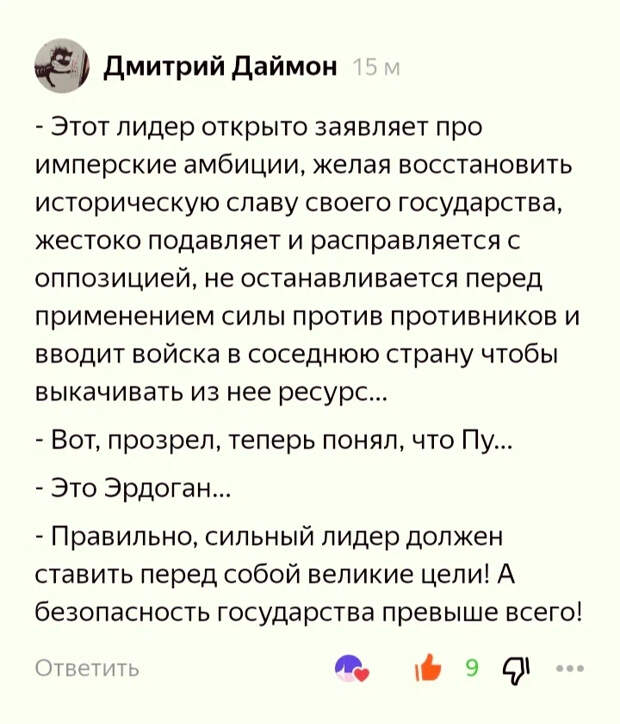
Task: View reactions icon next to likes
Action: click(x=353, y=667)
